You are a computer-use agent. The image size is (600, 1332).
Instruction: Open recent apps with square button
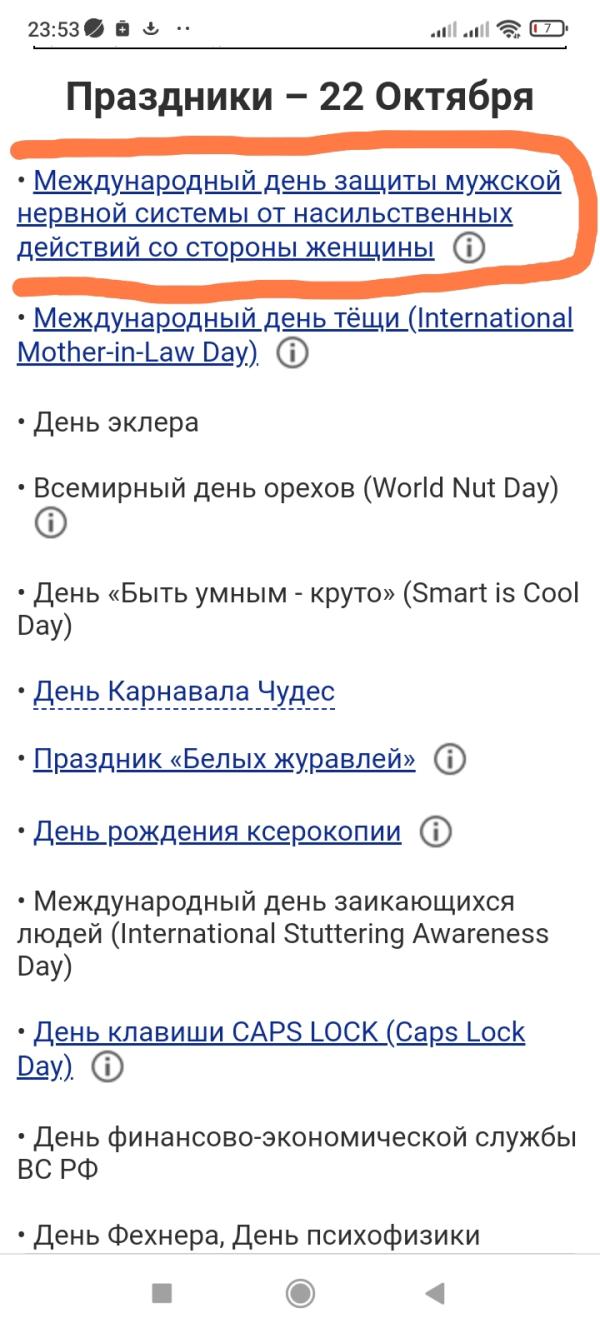click(x=162, y=1294)
